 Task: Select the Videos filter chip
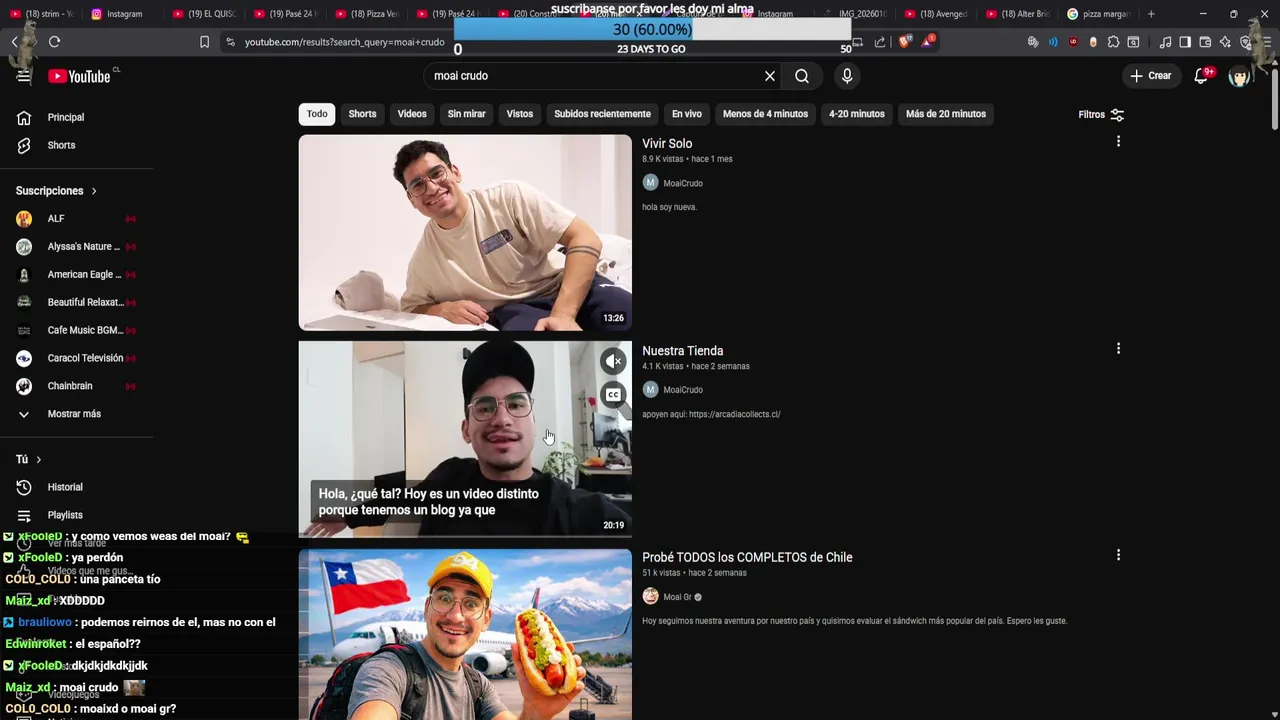pyautogui.click(x=412, y=114)
